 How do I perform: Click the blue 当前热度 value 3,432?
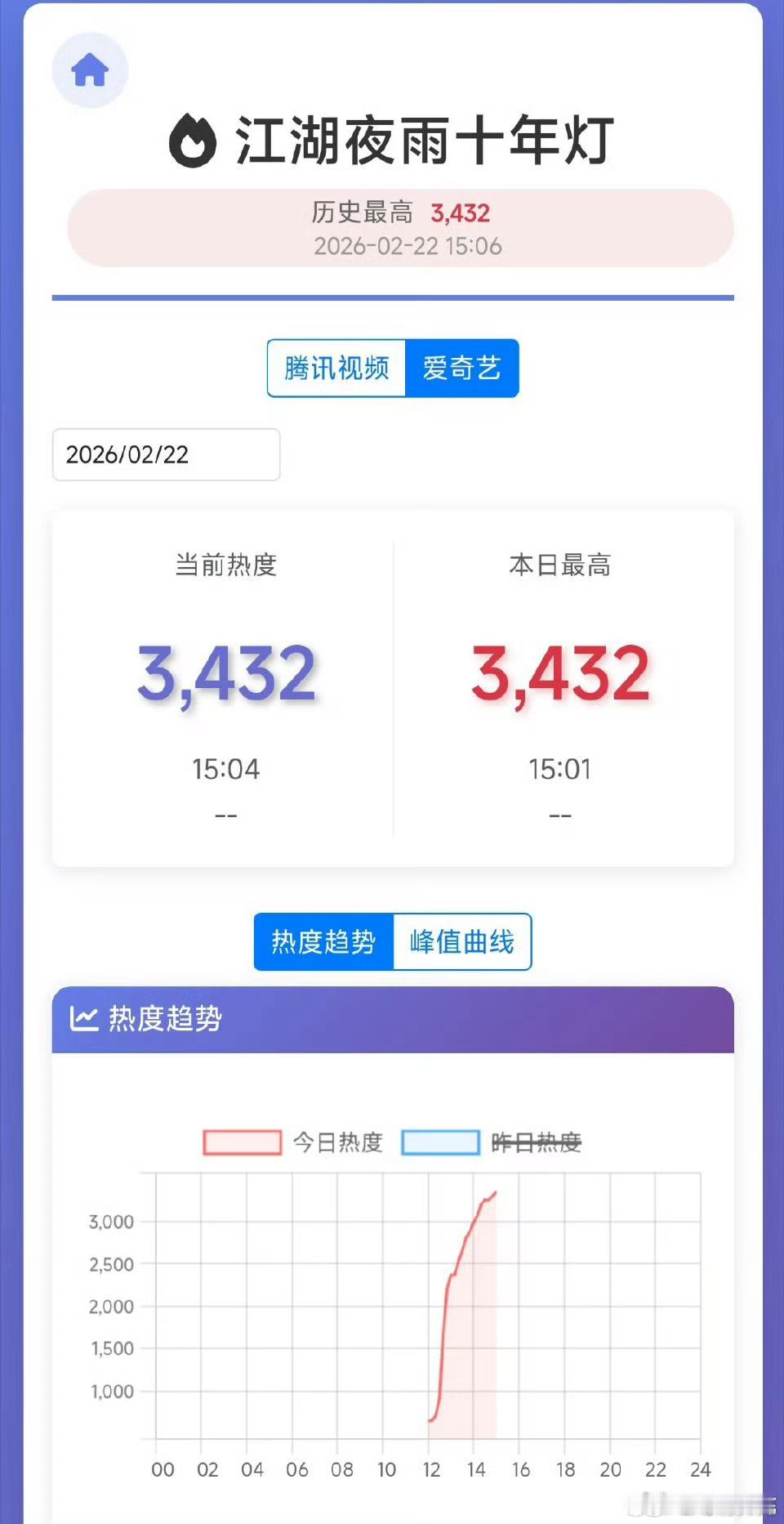[226, 672]
